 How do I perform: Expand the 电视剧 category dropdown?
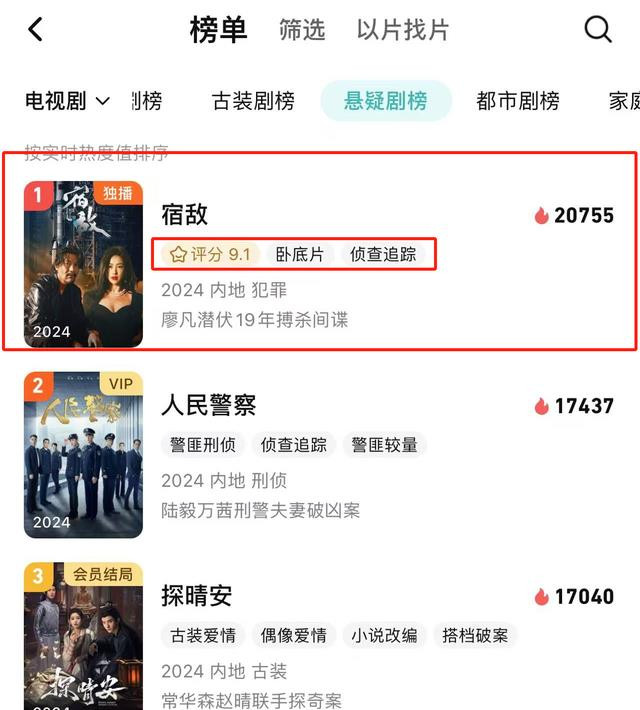point(68,101)
